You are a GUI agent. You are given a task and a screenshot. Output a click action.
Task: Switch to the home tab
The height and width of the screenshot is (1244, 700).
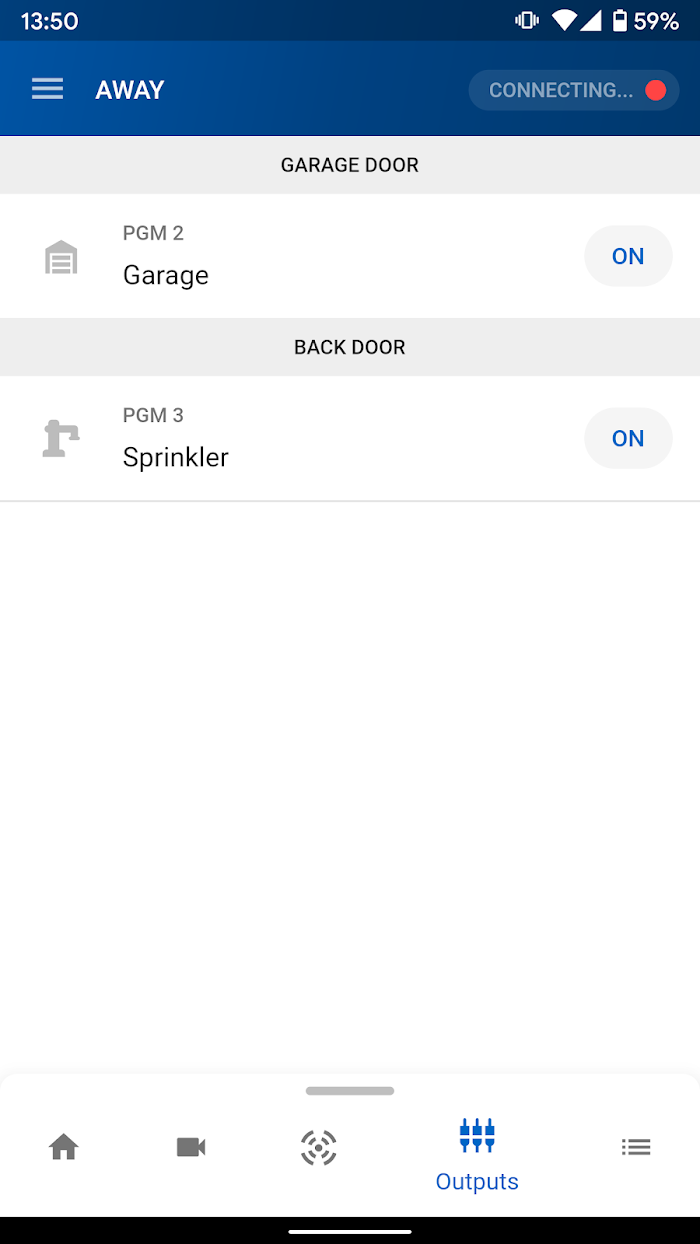pos(64,1147)
